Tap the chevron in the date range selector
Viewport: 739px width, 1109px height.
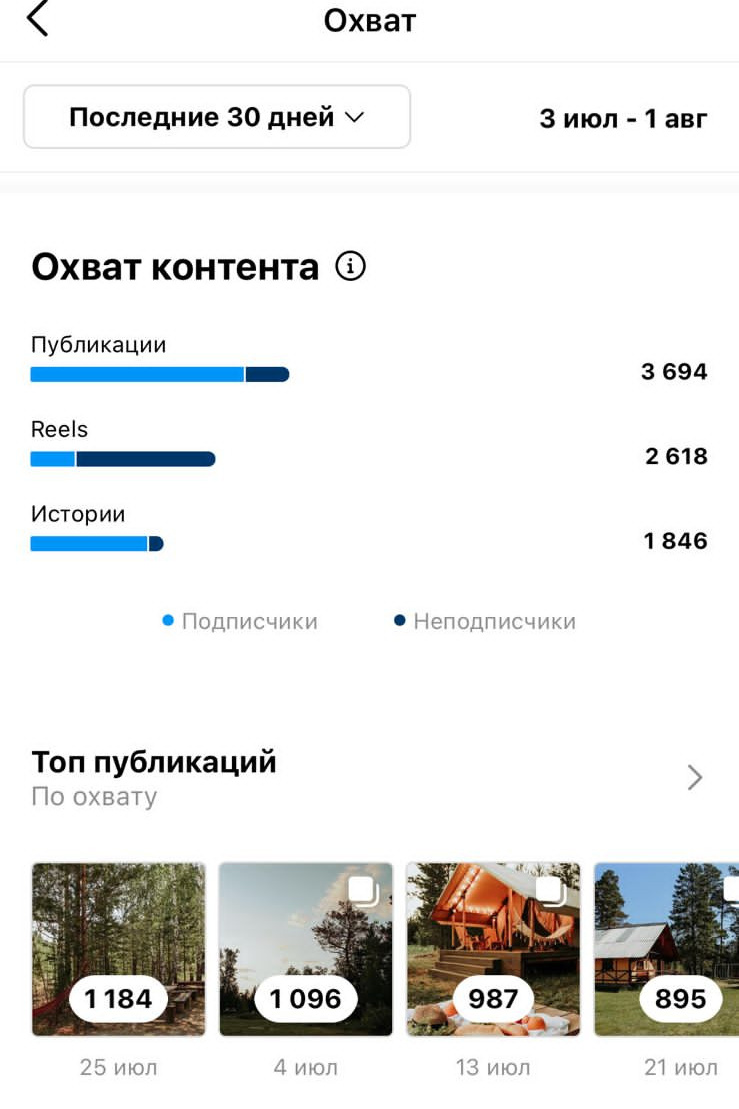coord(355,116)
